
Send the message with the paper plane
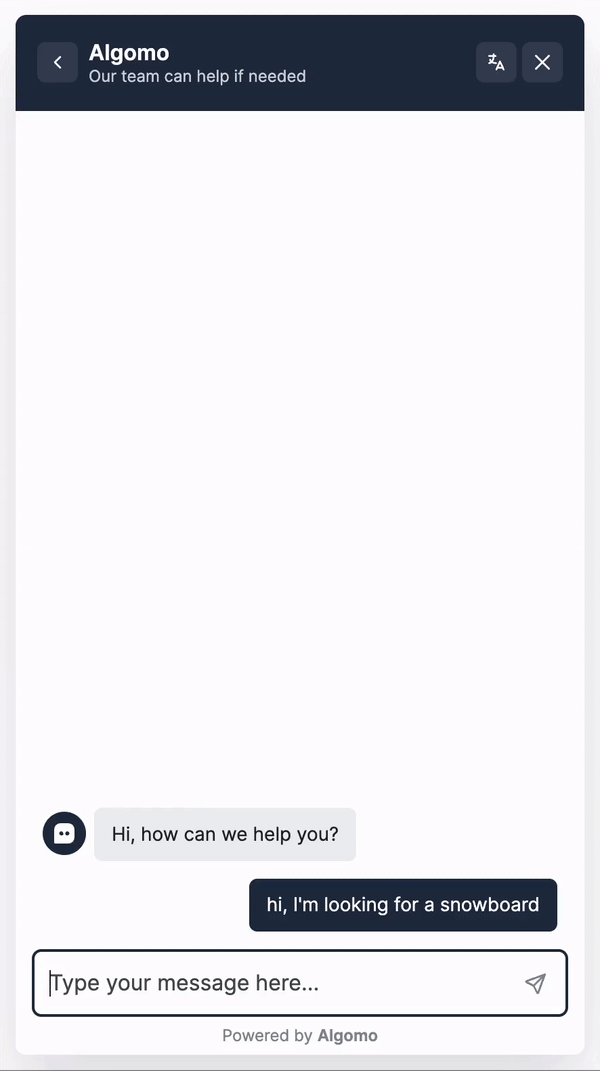coord(535,983)
